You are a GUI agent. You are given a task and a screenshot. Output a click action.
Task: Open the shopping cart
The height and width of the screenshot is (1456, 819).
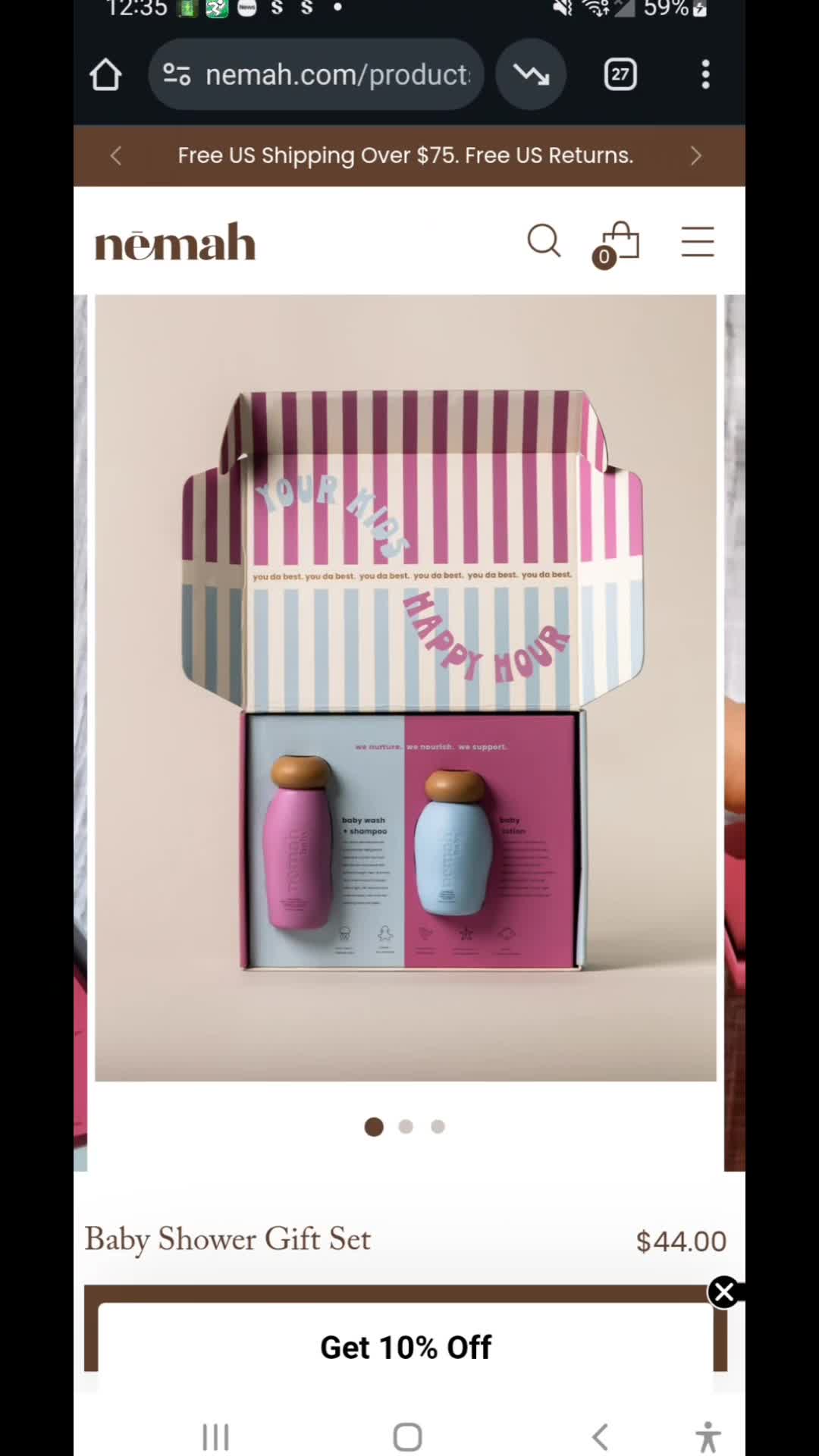click(x=617, y=244)
